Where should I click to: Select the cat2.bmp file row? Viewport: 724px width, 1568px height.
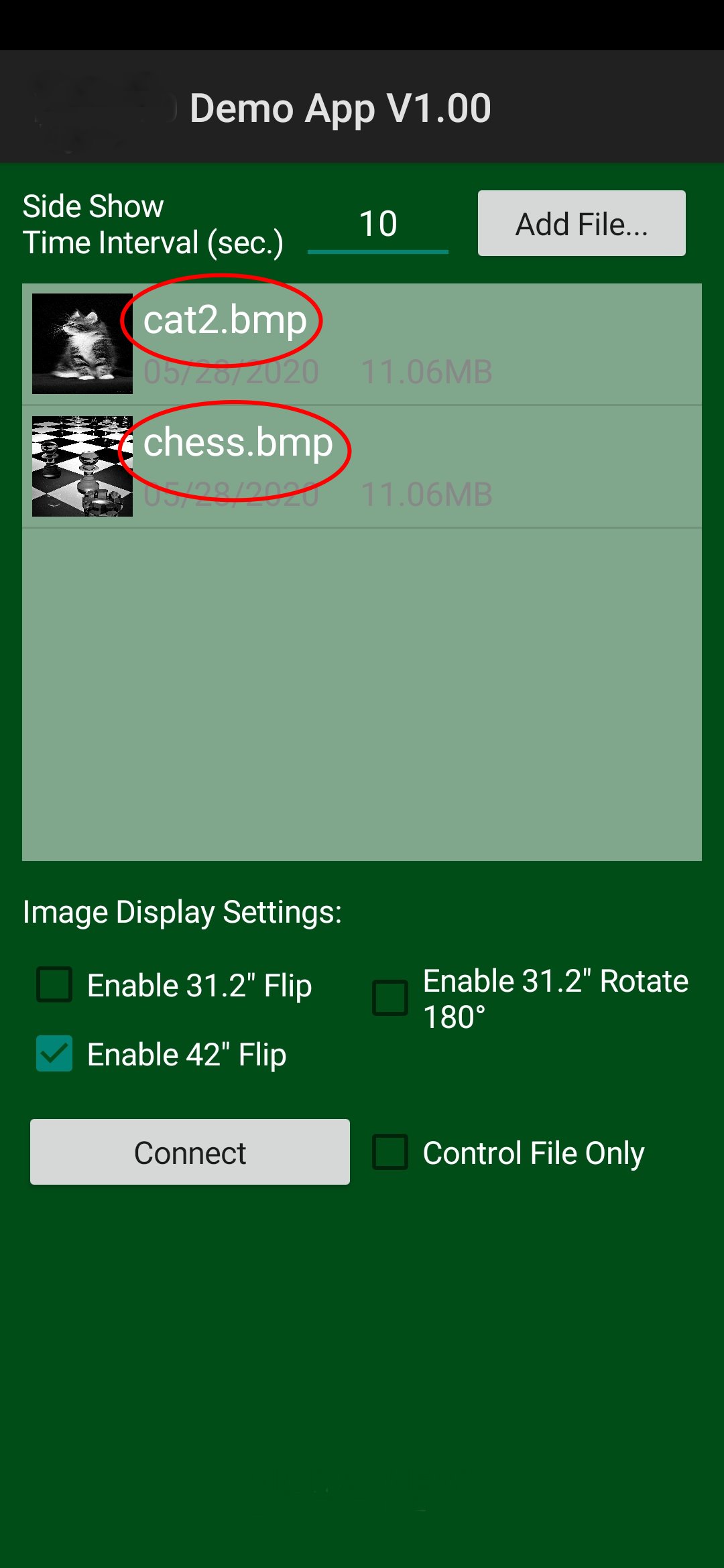[x=362, y=344]
